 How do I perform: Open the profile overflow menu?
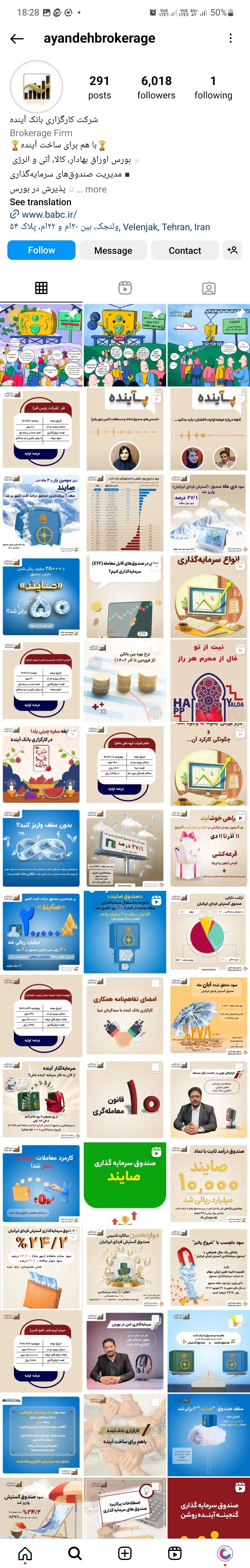tap(231, 38)
